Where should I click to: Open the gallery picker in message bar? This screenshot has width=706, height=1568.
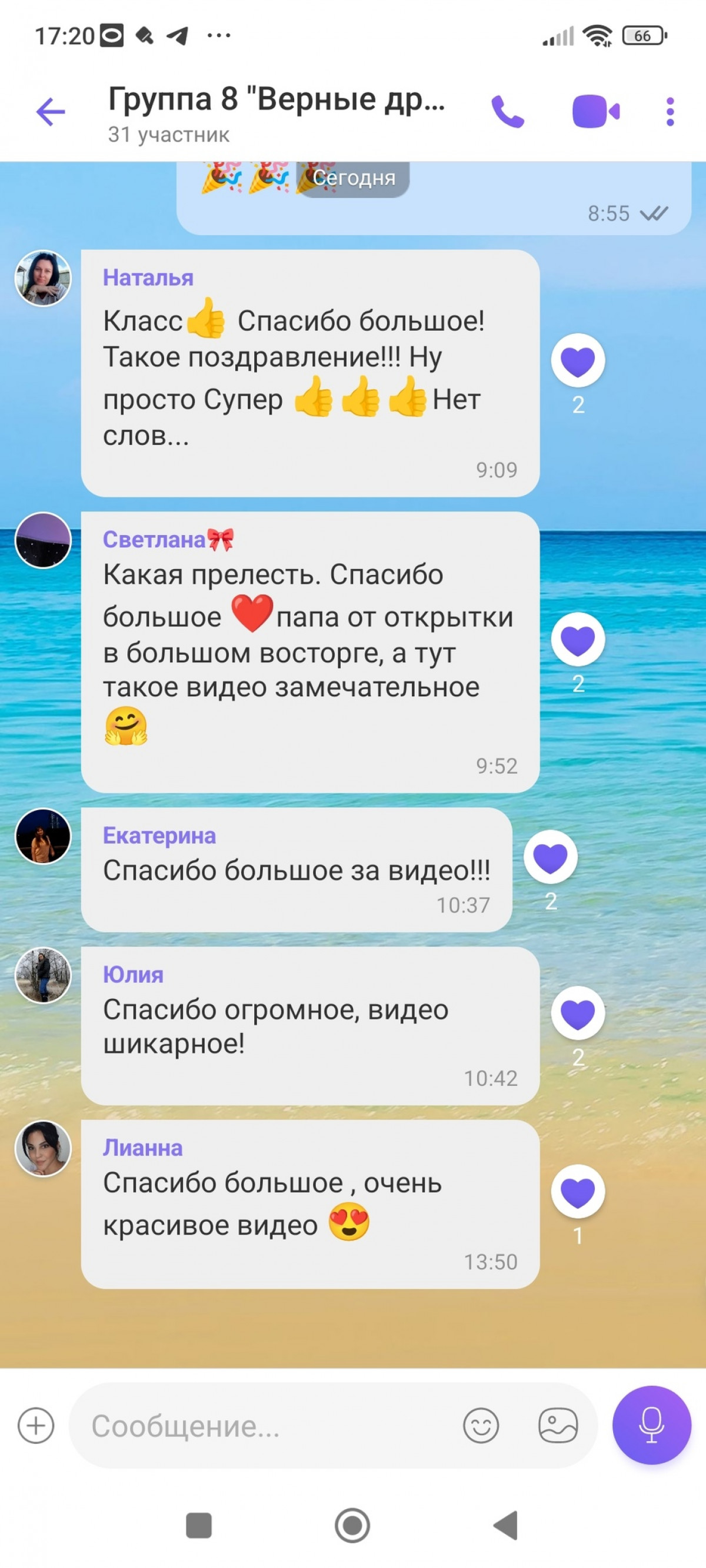pyautogui.click(x=558, y=1426)
